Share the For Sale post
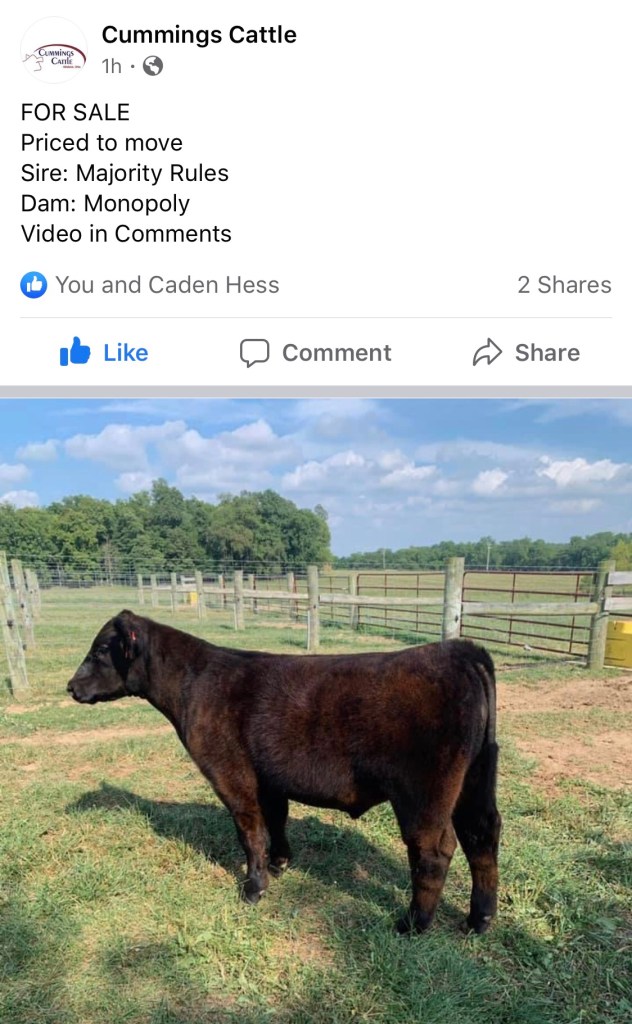632x1024 pixels. click(x=526, y=353)
